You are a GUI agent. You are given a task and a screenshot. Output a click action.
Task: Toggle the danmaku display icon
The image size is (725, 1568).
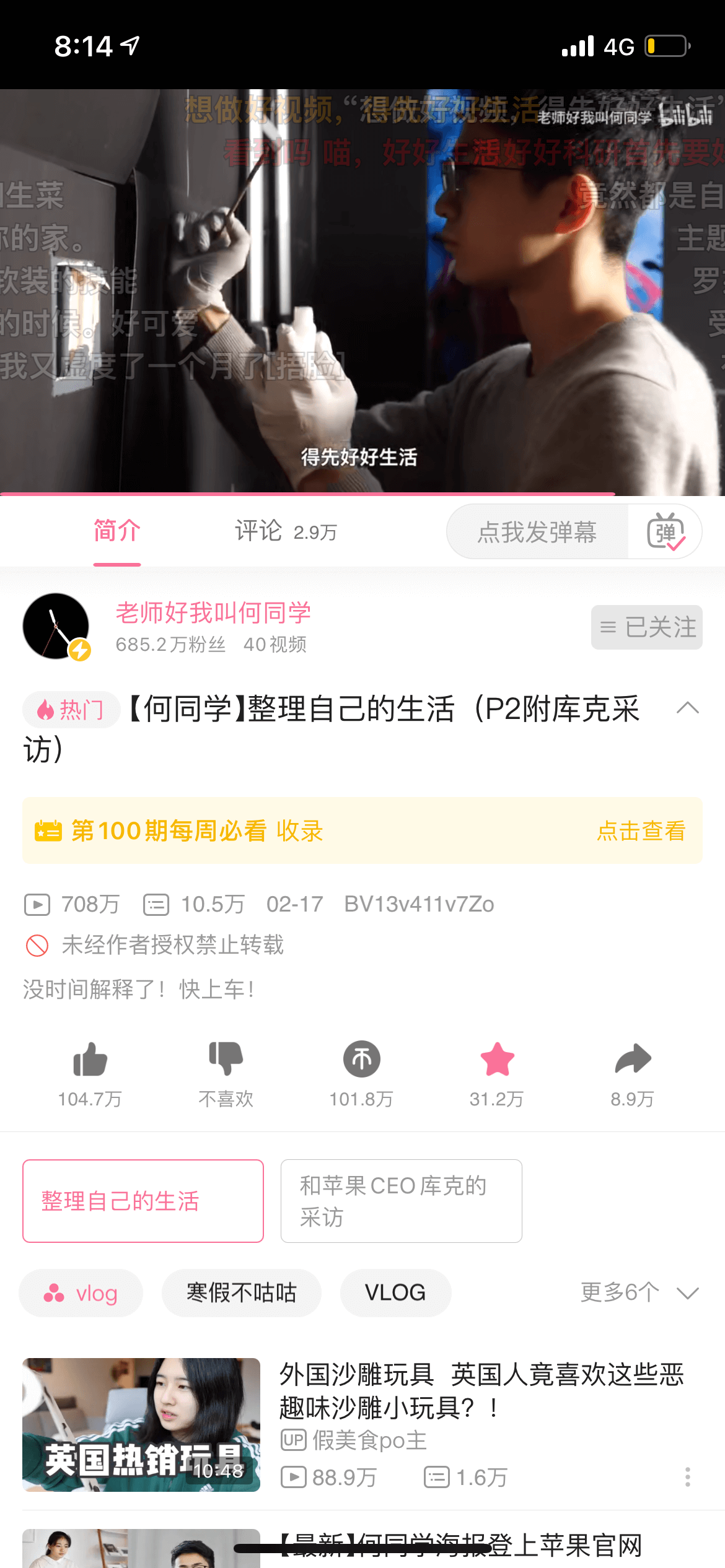point(666,532)
